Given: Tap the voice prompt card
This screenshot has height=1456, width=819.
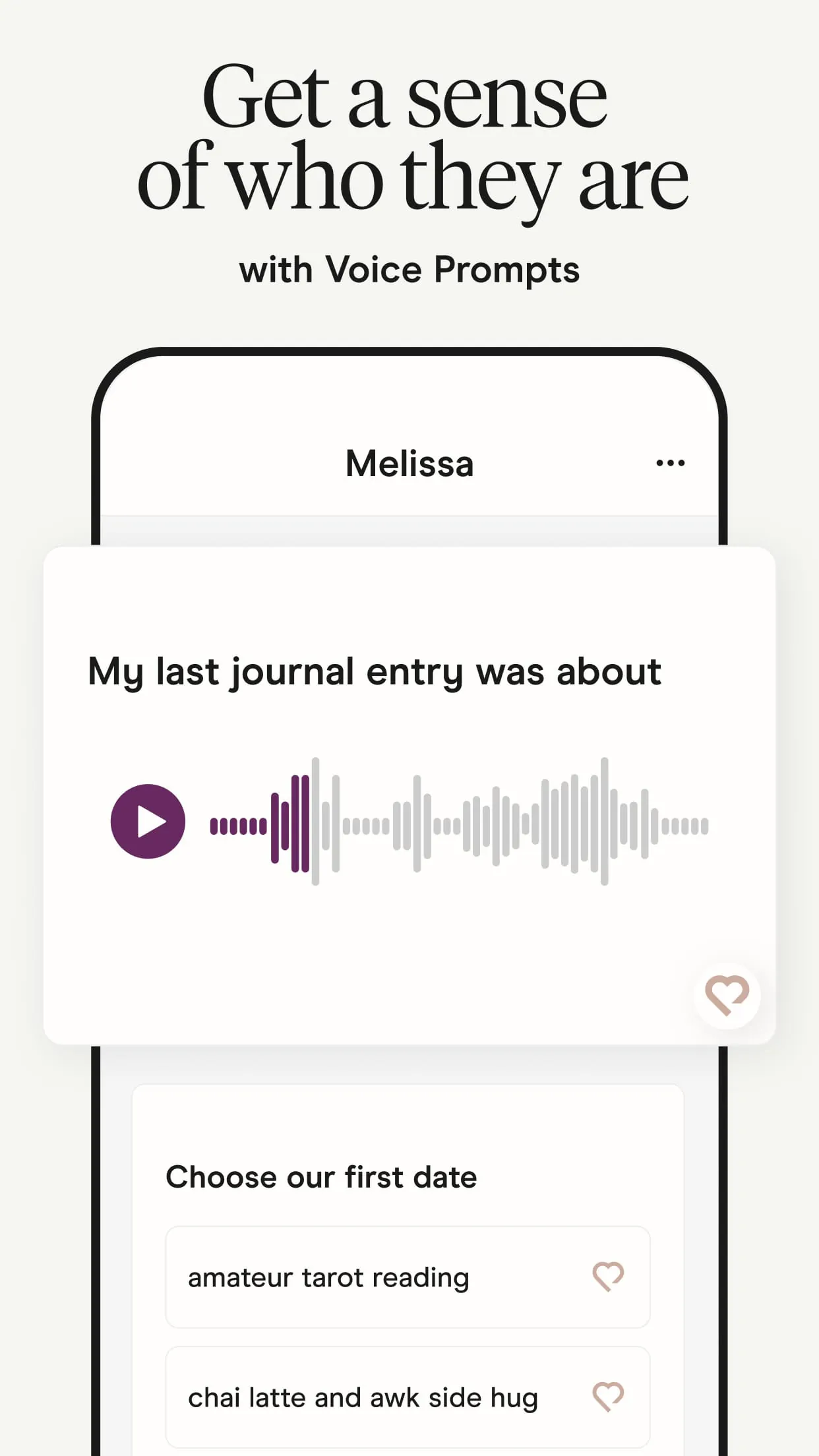Looking at the screenshot, I should (x=409, y=791).
